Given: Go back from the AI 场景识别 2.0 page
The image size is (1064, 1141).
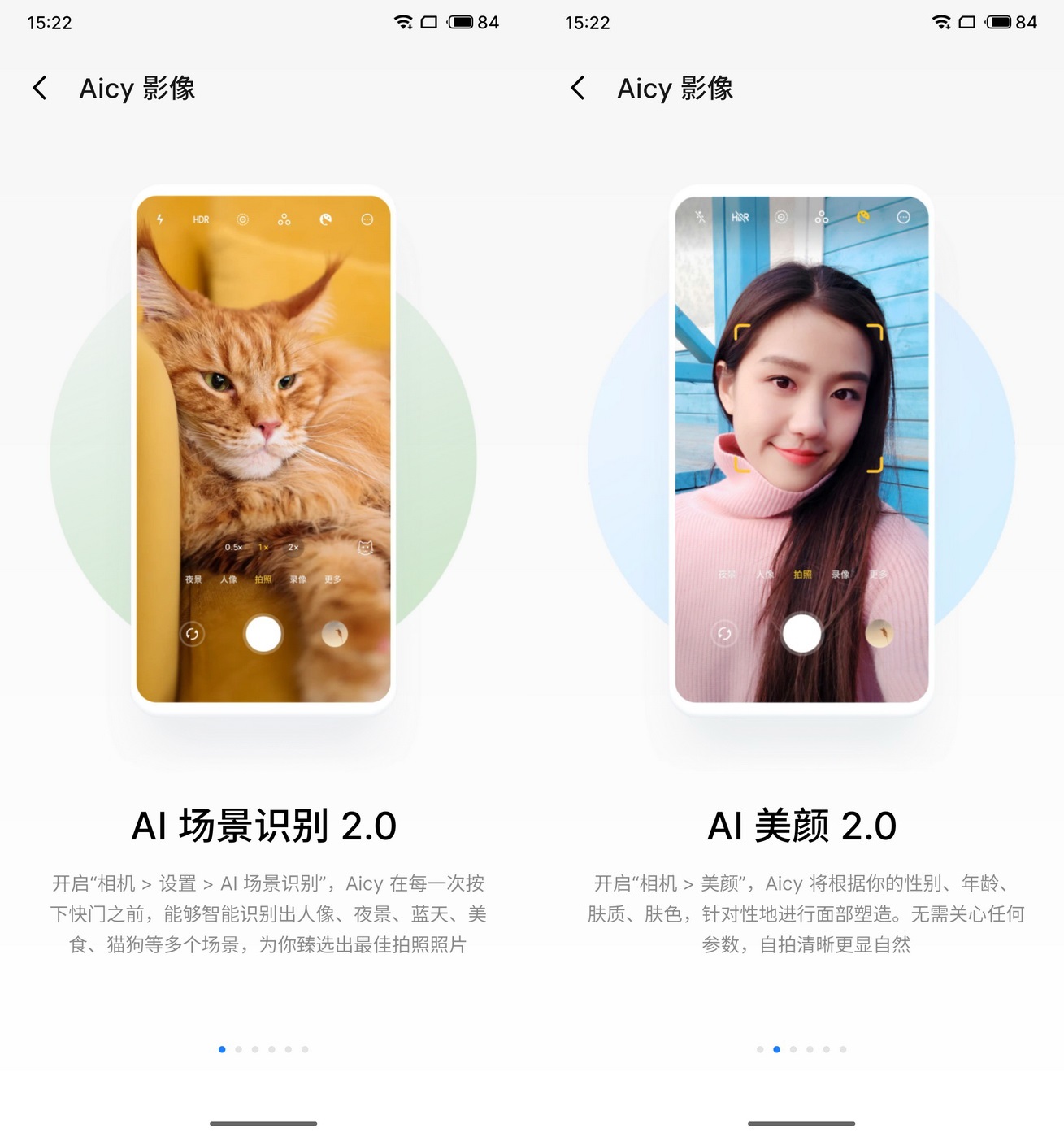Looking at the screenshot, I should 40,88.
